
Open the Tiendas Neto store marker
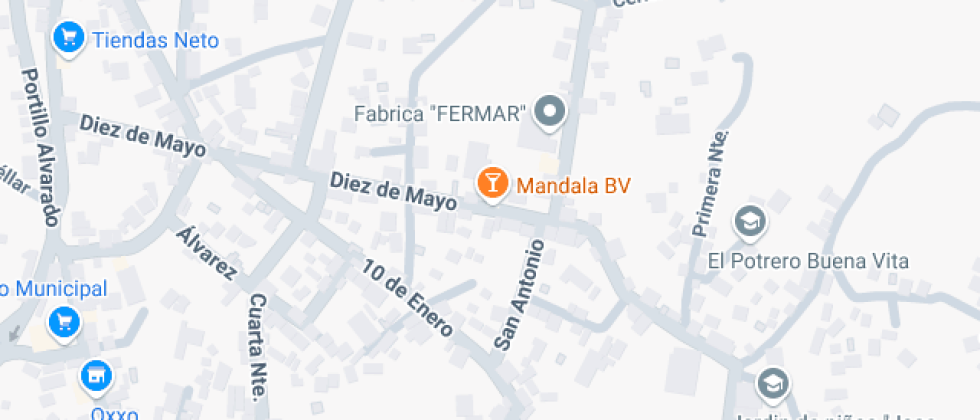tap(68, 39)
